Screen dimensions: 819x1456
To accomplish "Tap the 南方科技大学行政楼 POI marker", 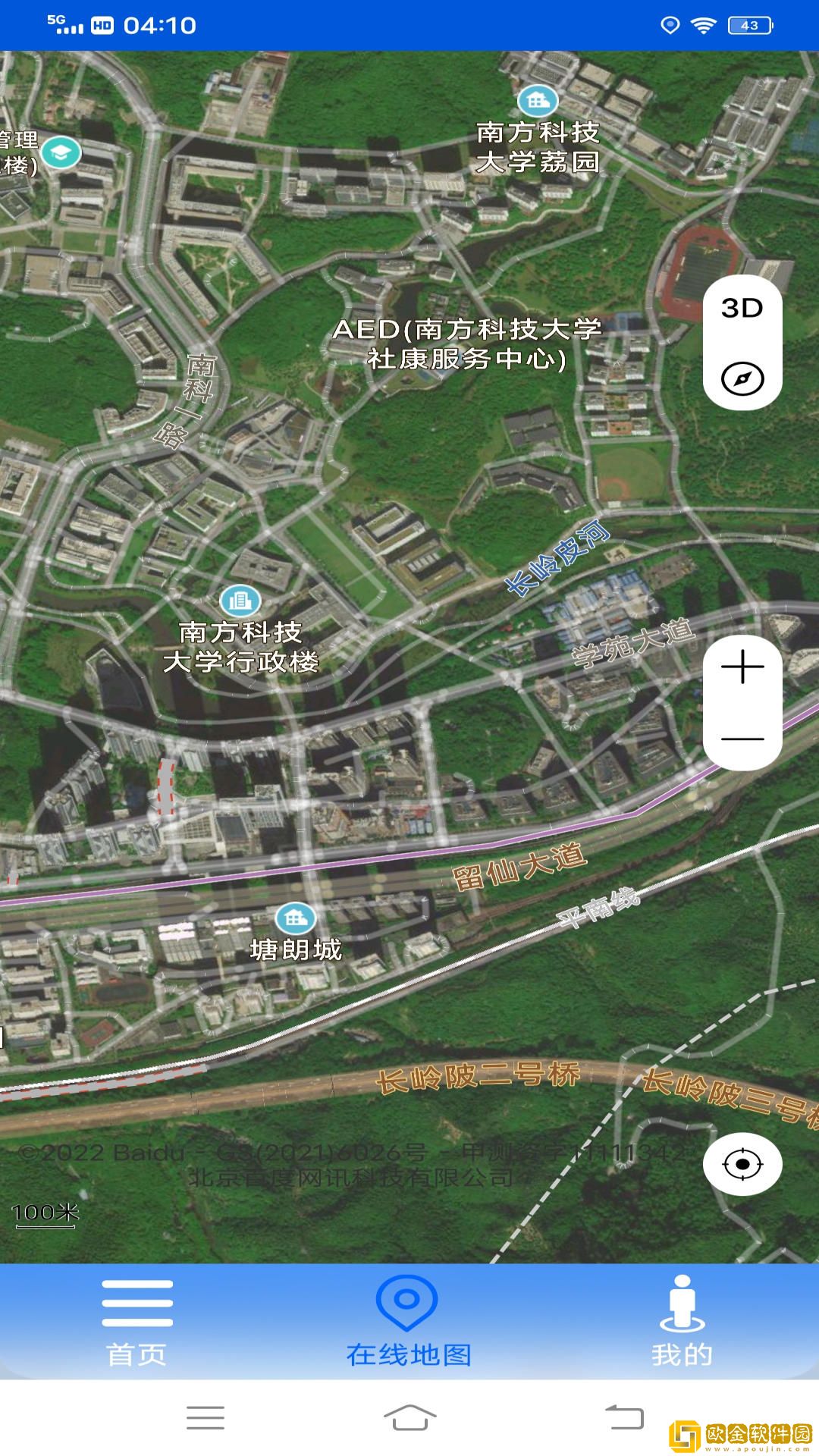I will tap(239, 601).
